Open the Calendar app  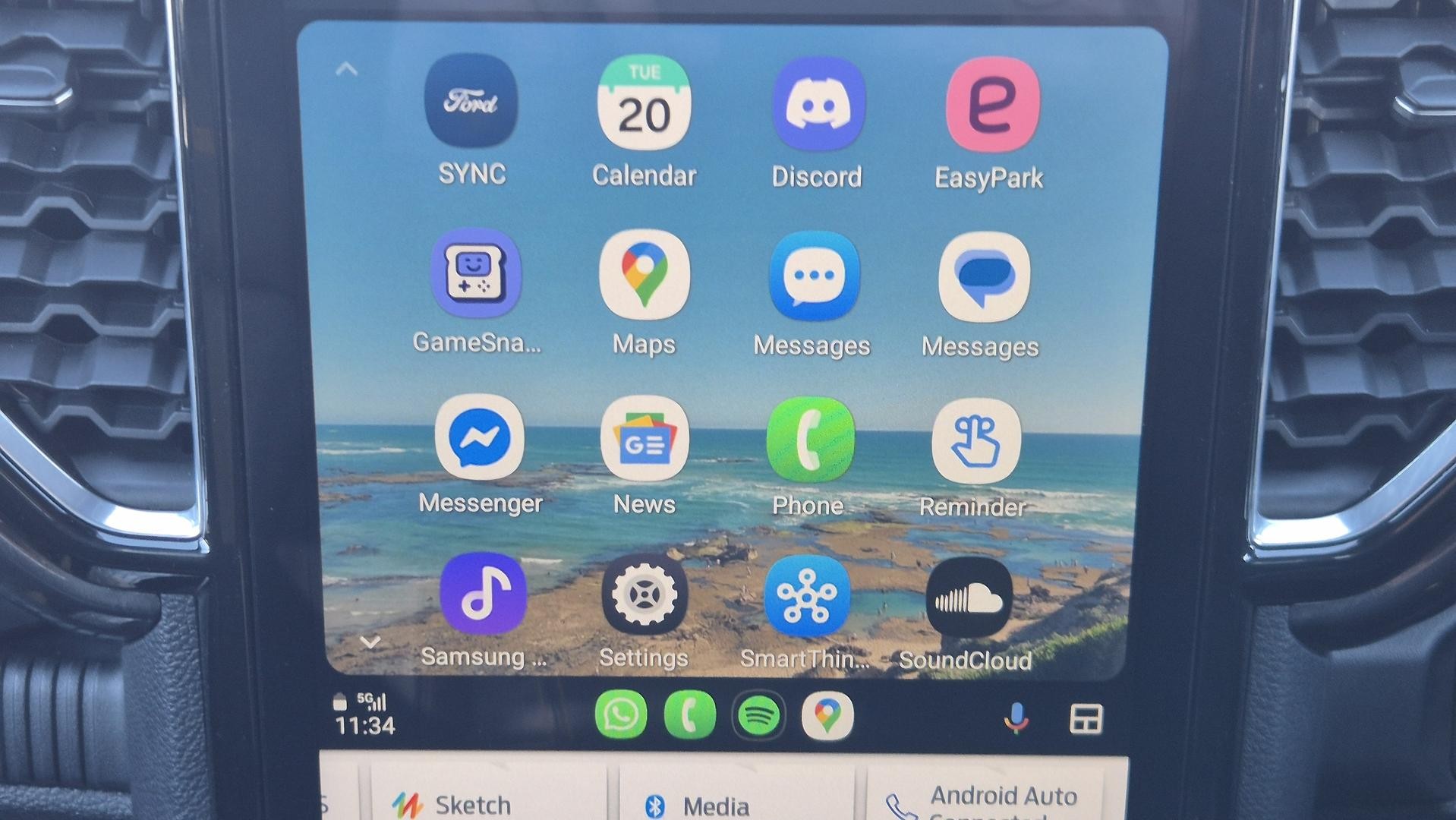pos(644,104)
